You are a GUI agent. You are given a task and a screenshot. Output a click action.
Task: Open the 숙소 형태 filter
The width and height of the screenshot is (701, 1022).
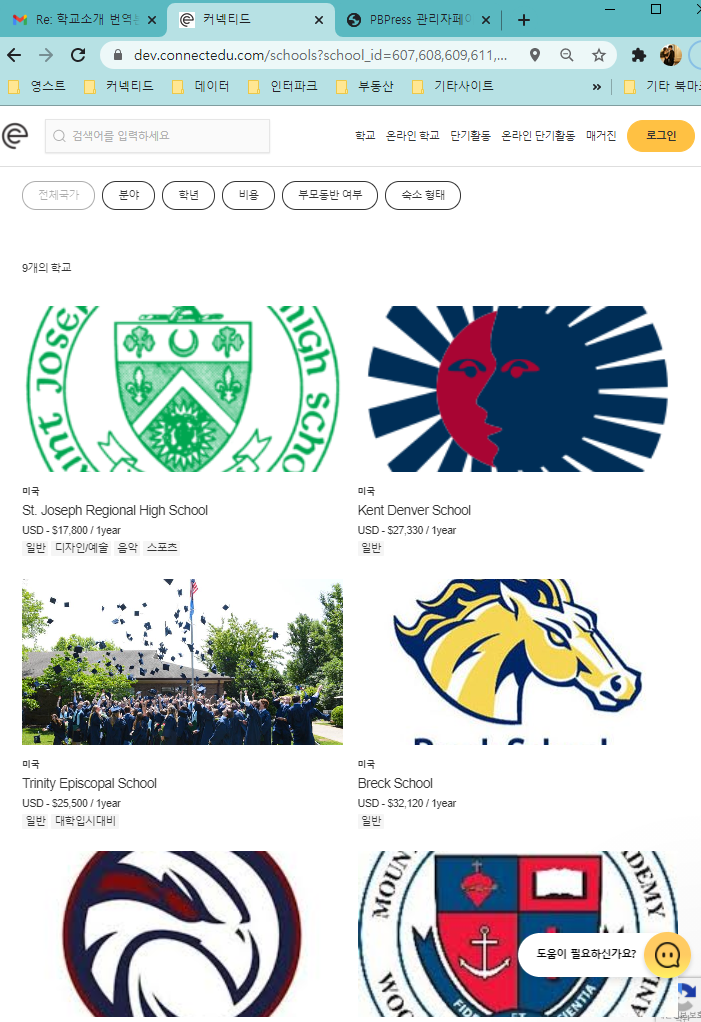422,196
